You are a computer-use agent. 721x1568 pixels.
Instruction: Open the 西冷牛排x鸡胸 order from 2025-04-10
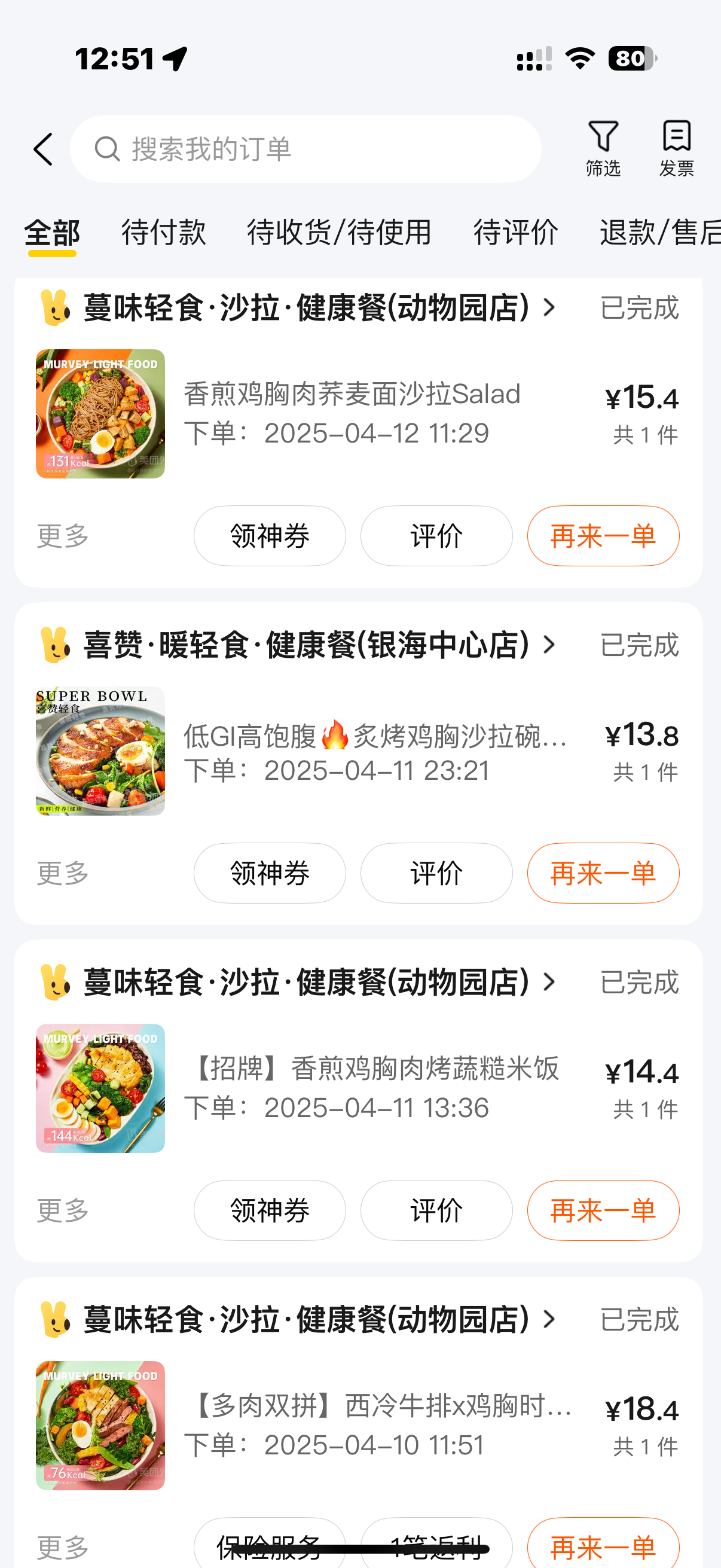pyautogui.click(x=377, y=1425)
